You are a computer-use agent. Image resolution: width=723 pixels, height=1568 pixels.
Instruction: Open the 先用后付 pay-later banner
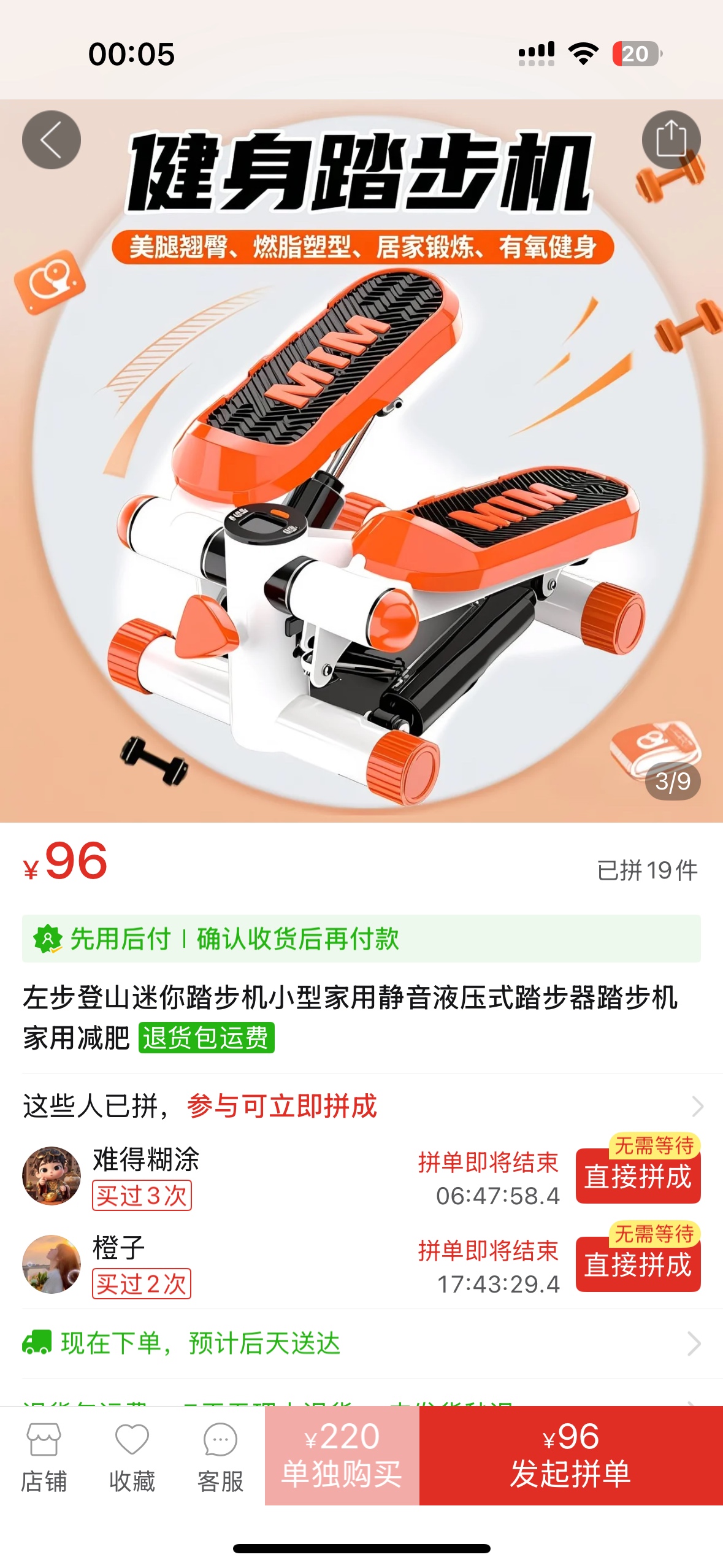[x=361, y=939]
